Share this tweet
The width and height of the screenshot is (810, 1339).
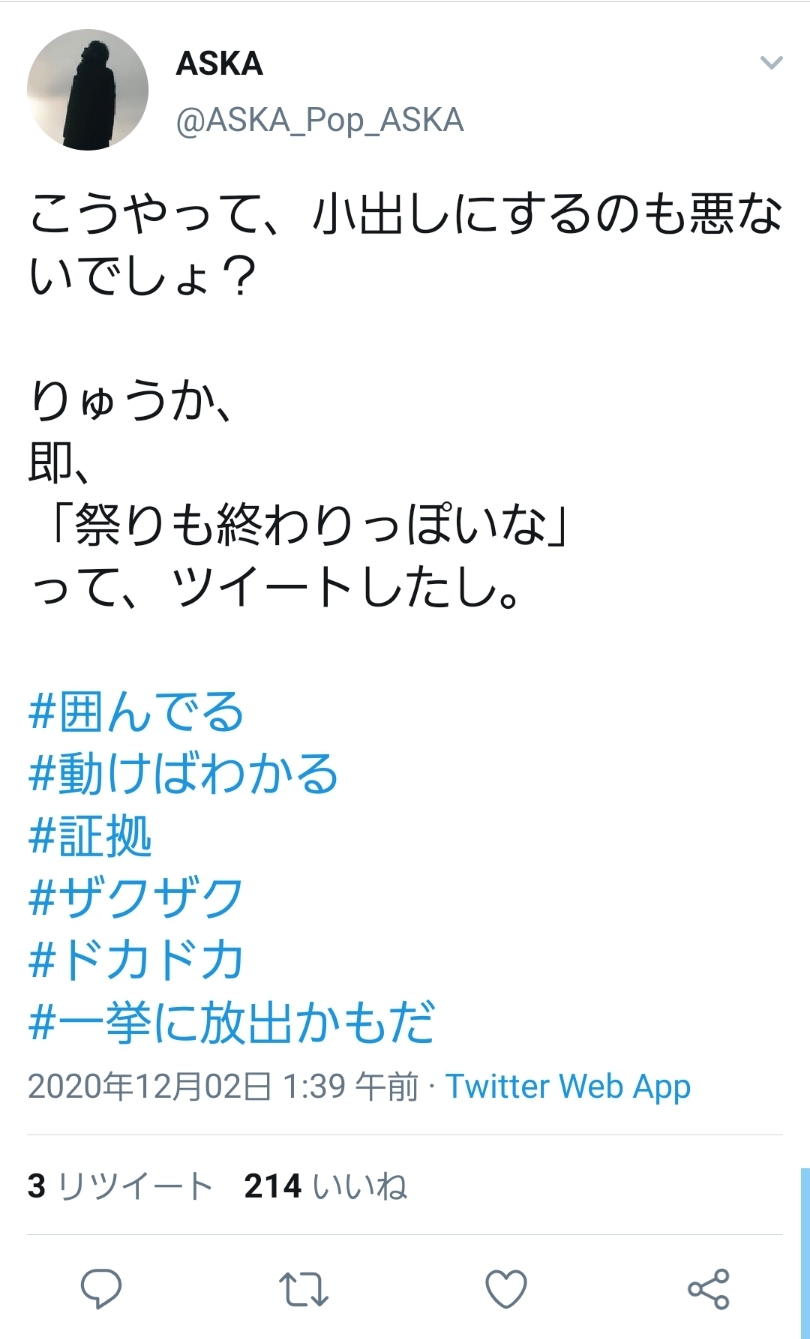(x=709, y=1288)
